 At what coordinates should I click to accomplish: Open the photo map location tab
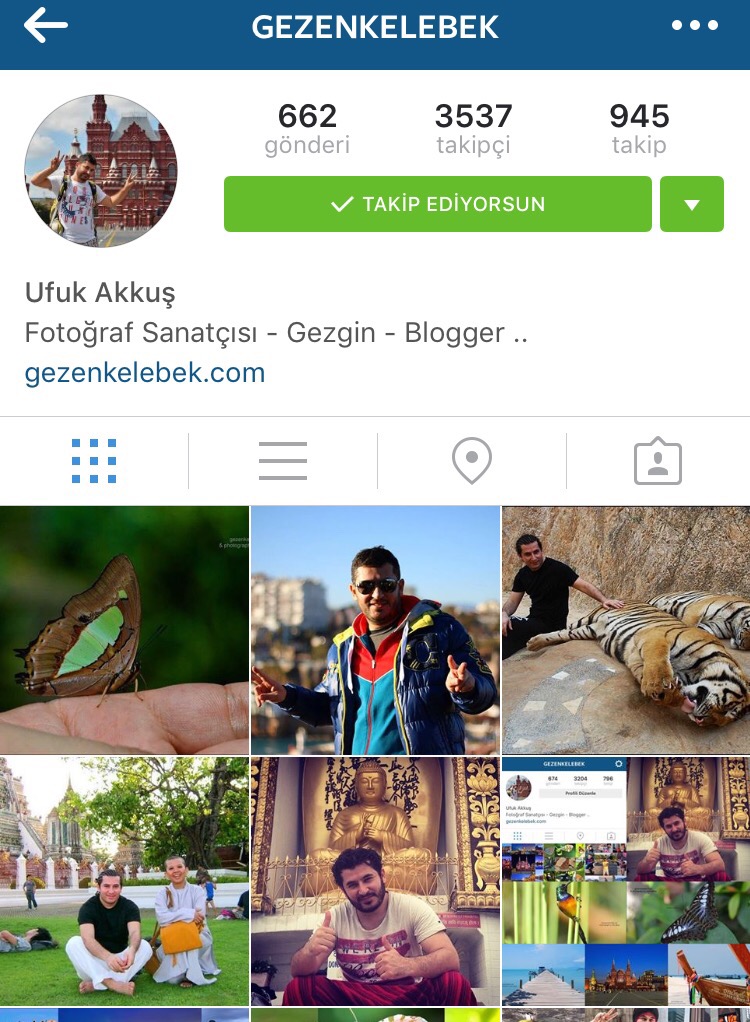471,461
